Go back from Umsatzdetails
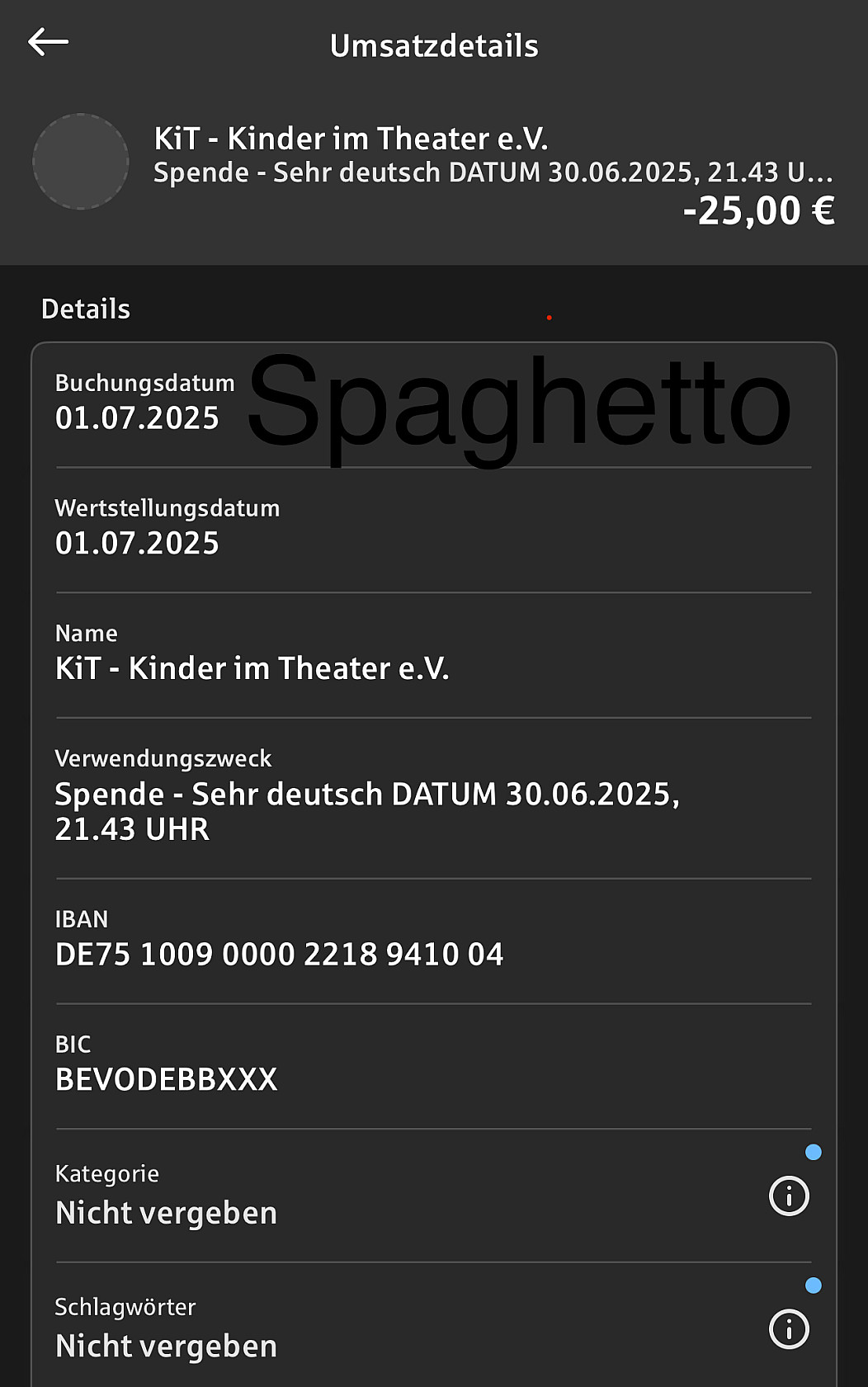Image resolution: width=868 pixels, height=1387 pixels. click(x=48, y=42)
